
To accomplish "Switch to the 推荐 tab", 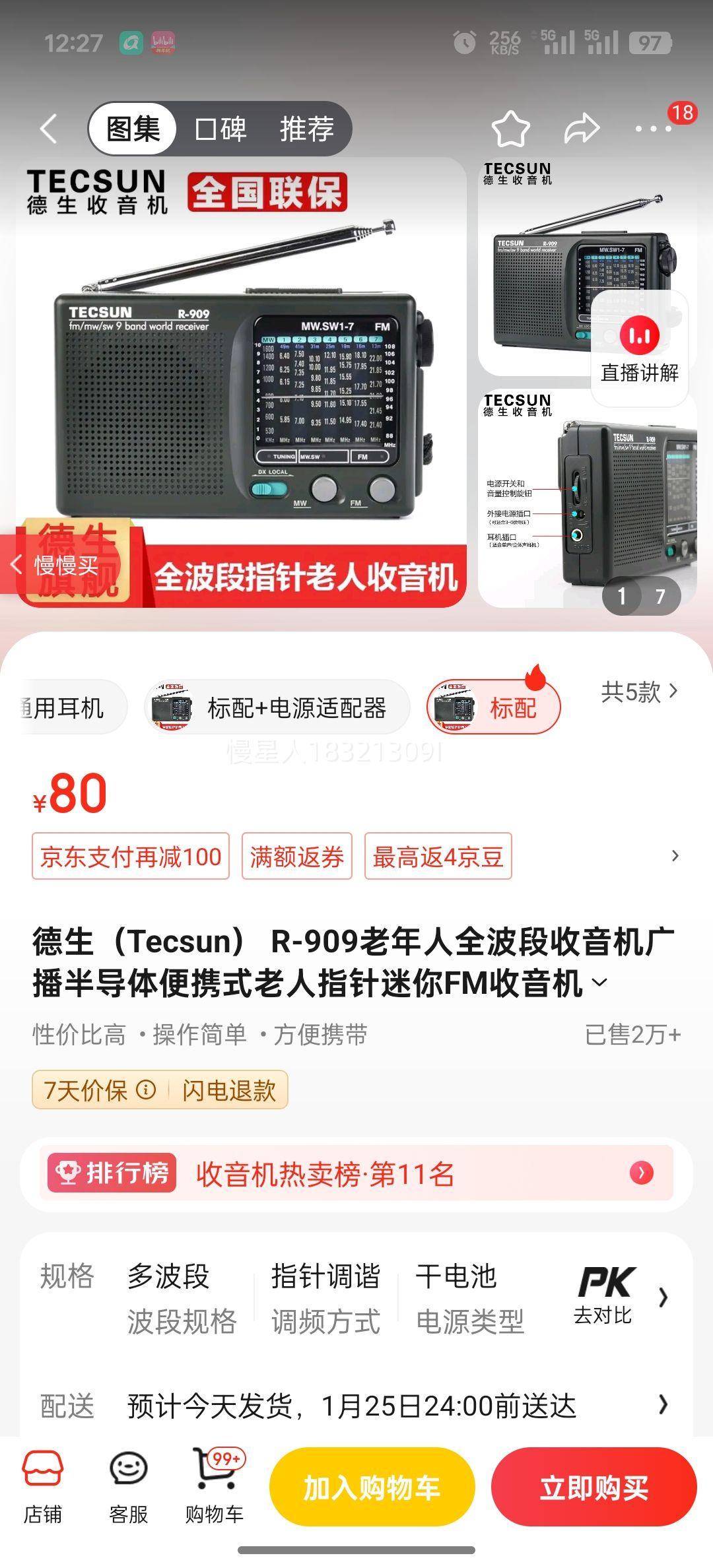I will (x=306, y=129).
